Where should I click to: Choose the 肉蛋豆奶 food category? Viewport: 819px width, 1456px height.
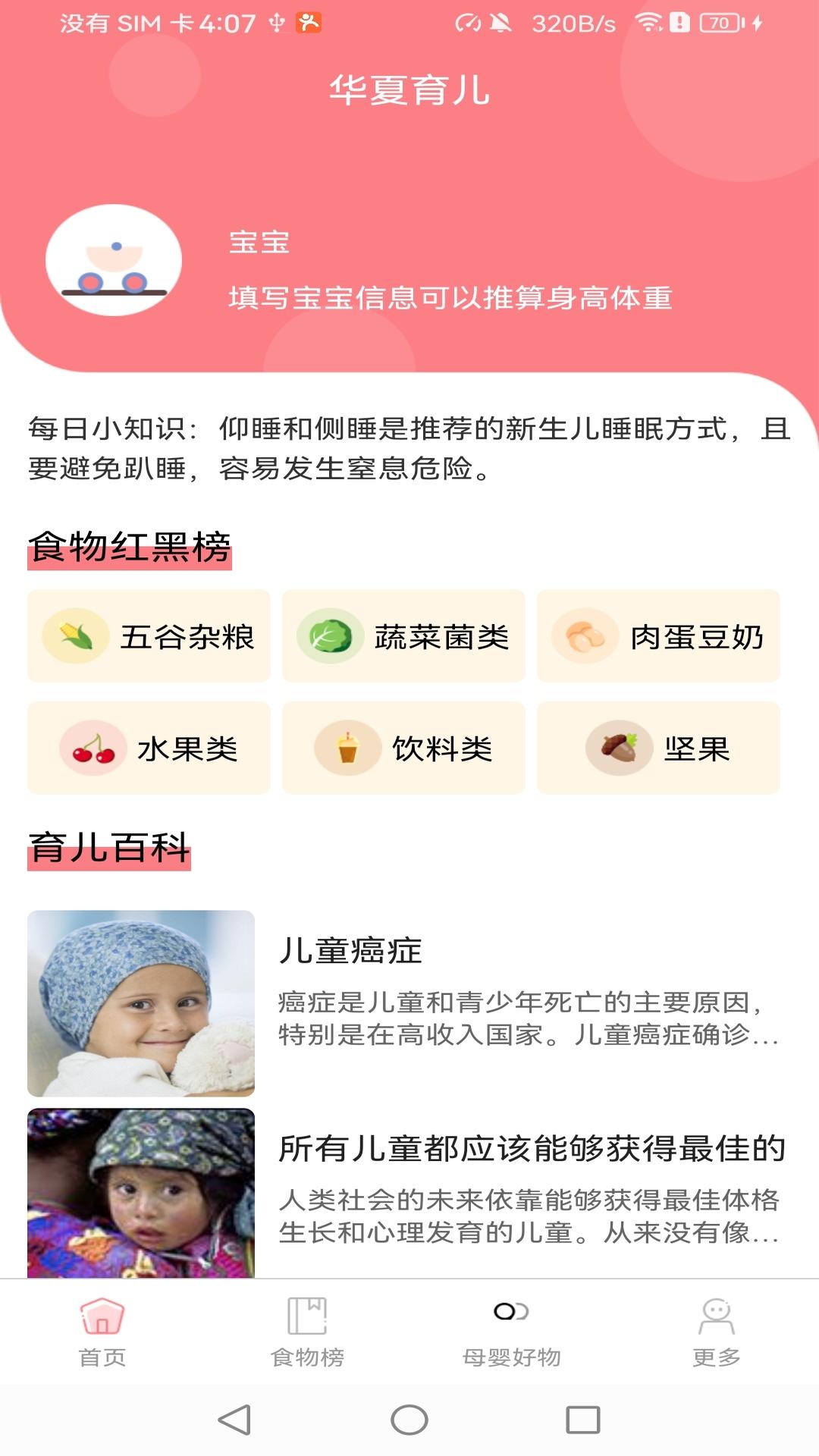[x=658, y=636]
